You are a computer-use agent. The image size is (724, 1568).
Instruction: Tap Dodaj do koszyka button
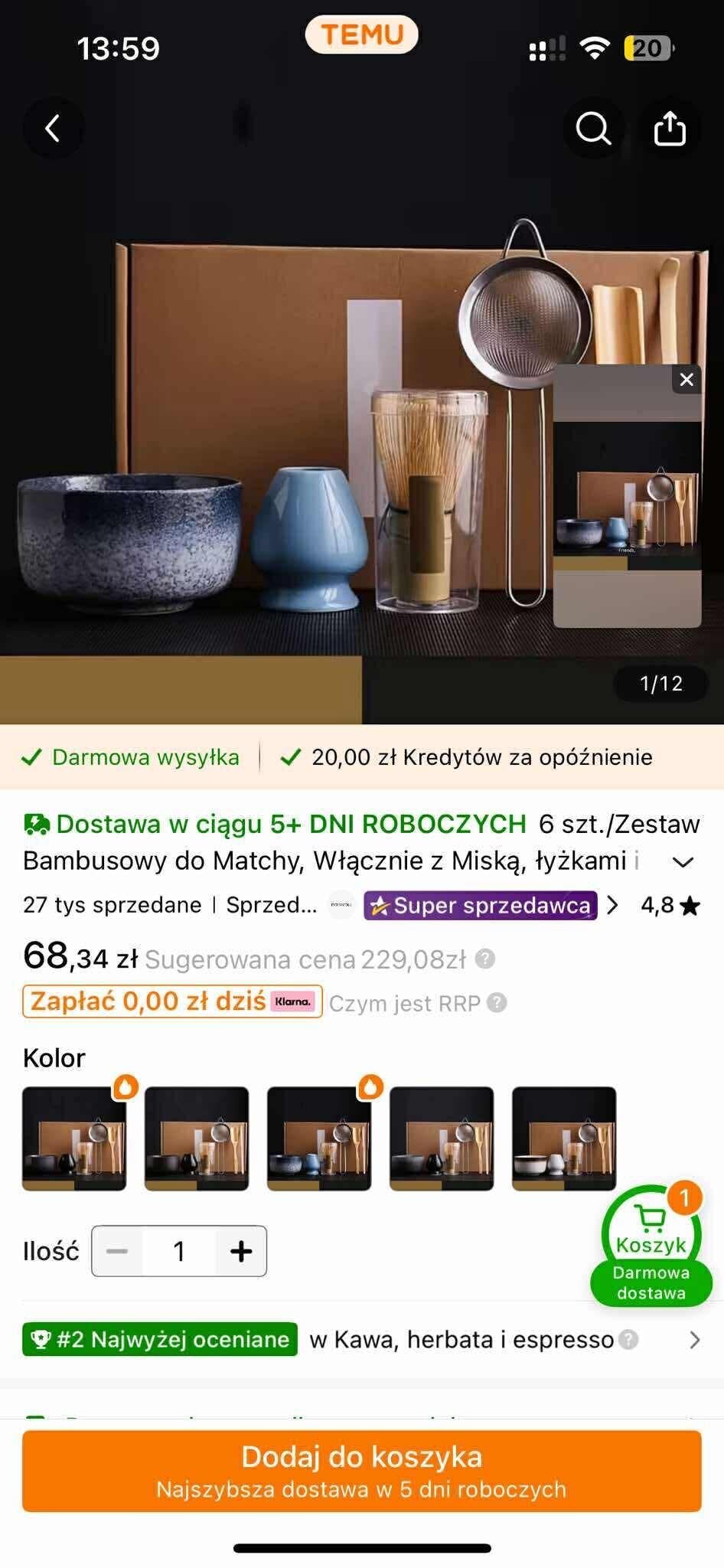click(x=361, y=1471)
